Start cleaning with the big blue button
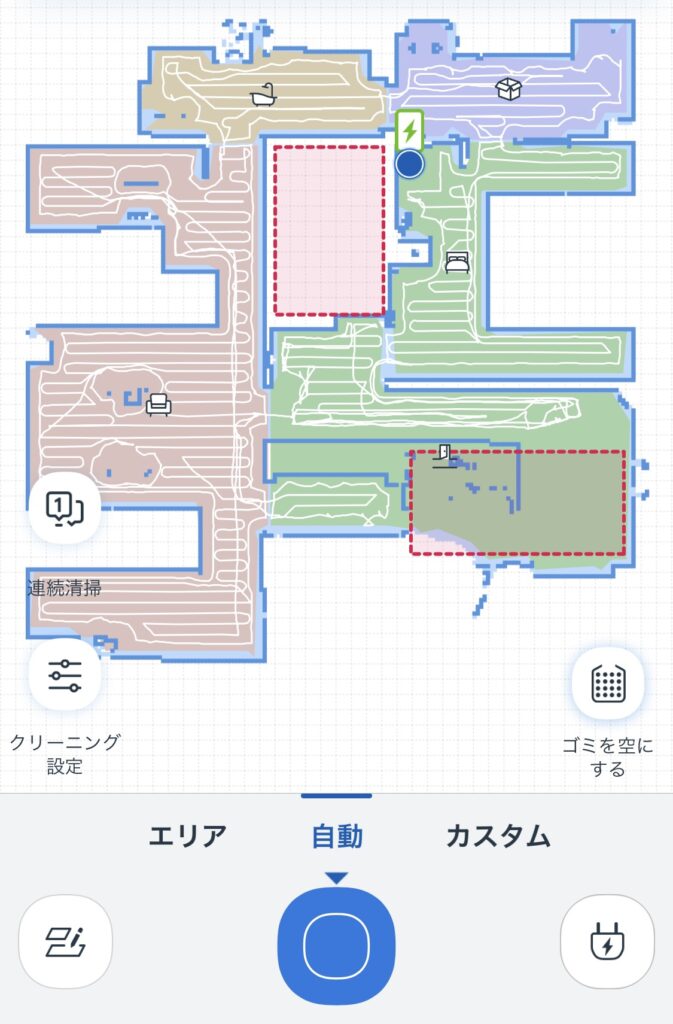673x1024 pixels. (336, 945)
